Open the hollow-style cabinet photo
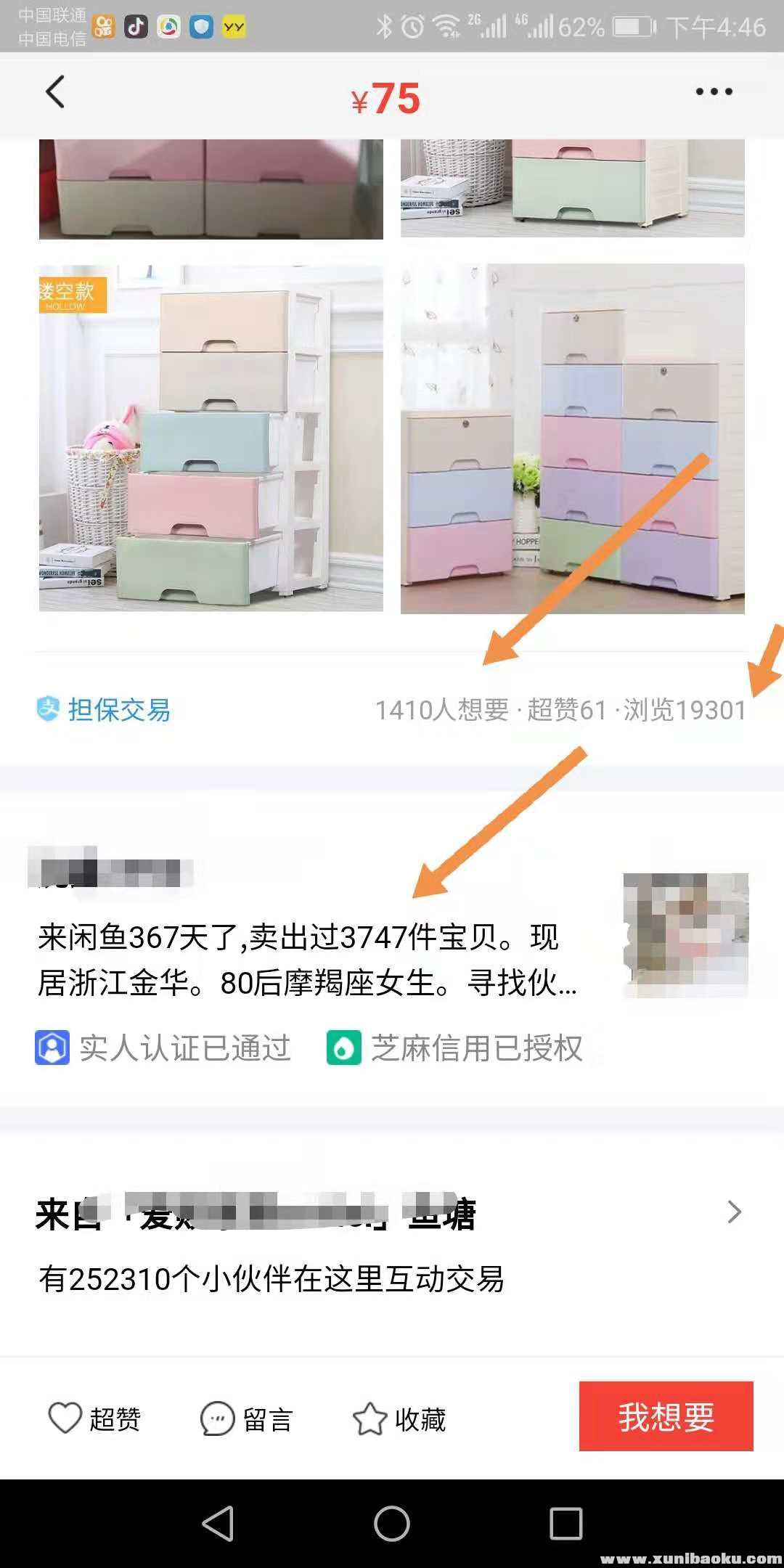Viewport: 784px width, 1568px height. pos(211,438)
